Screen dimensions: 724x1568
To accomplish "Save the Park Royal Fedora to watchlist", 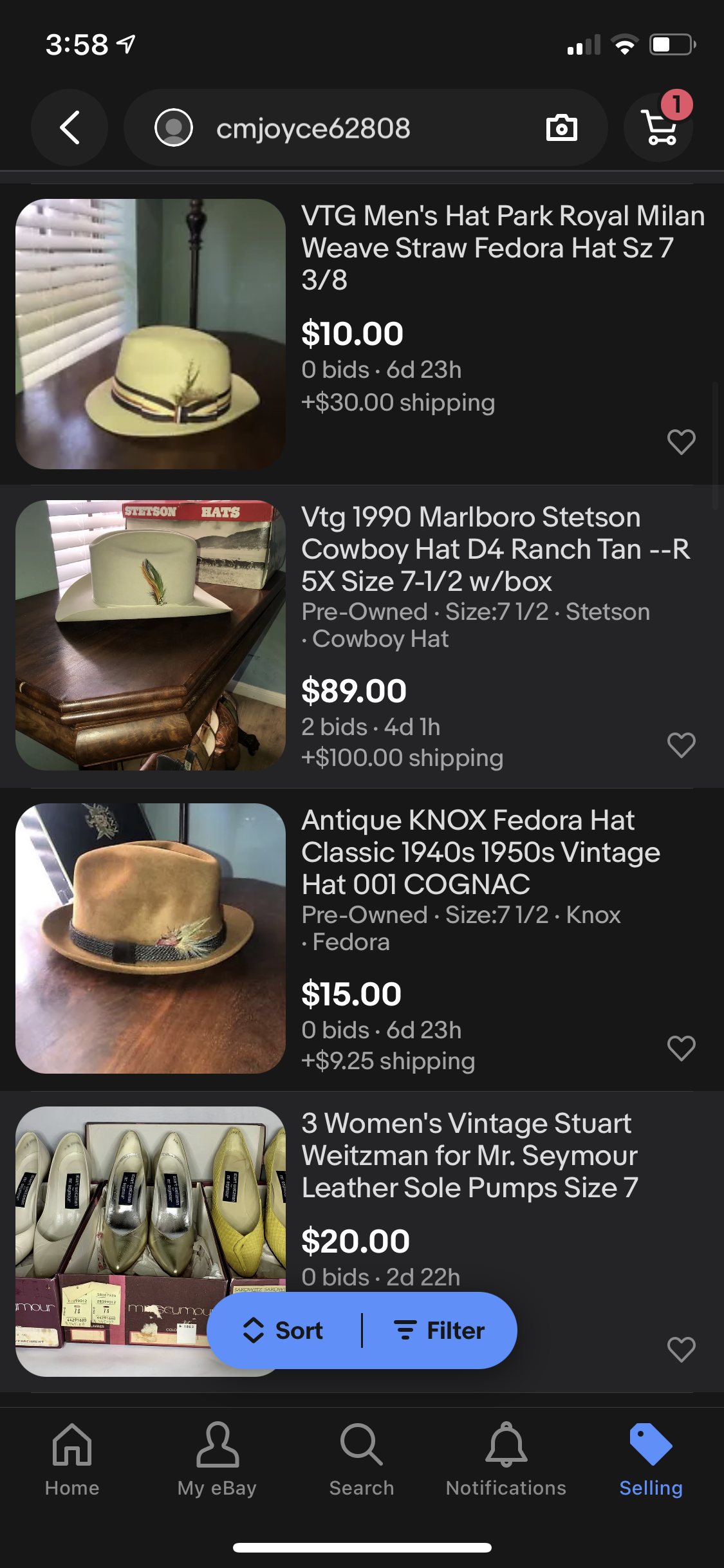I will 682,442.
